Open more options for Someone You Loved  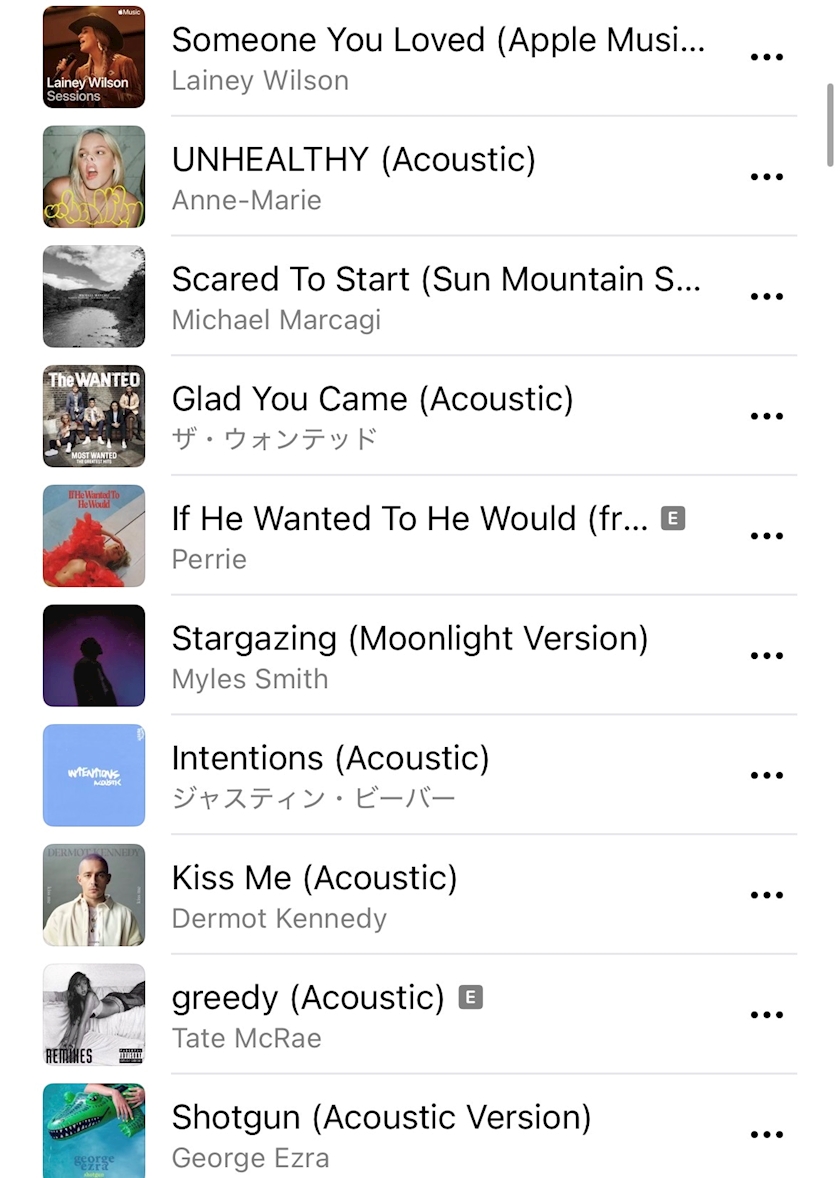766,57
